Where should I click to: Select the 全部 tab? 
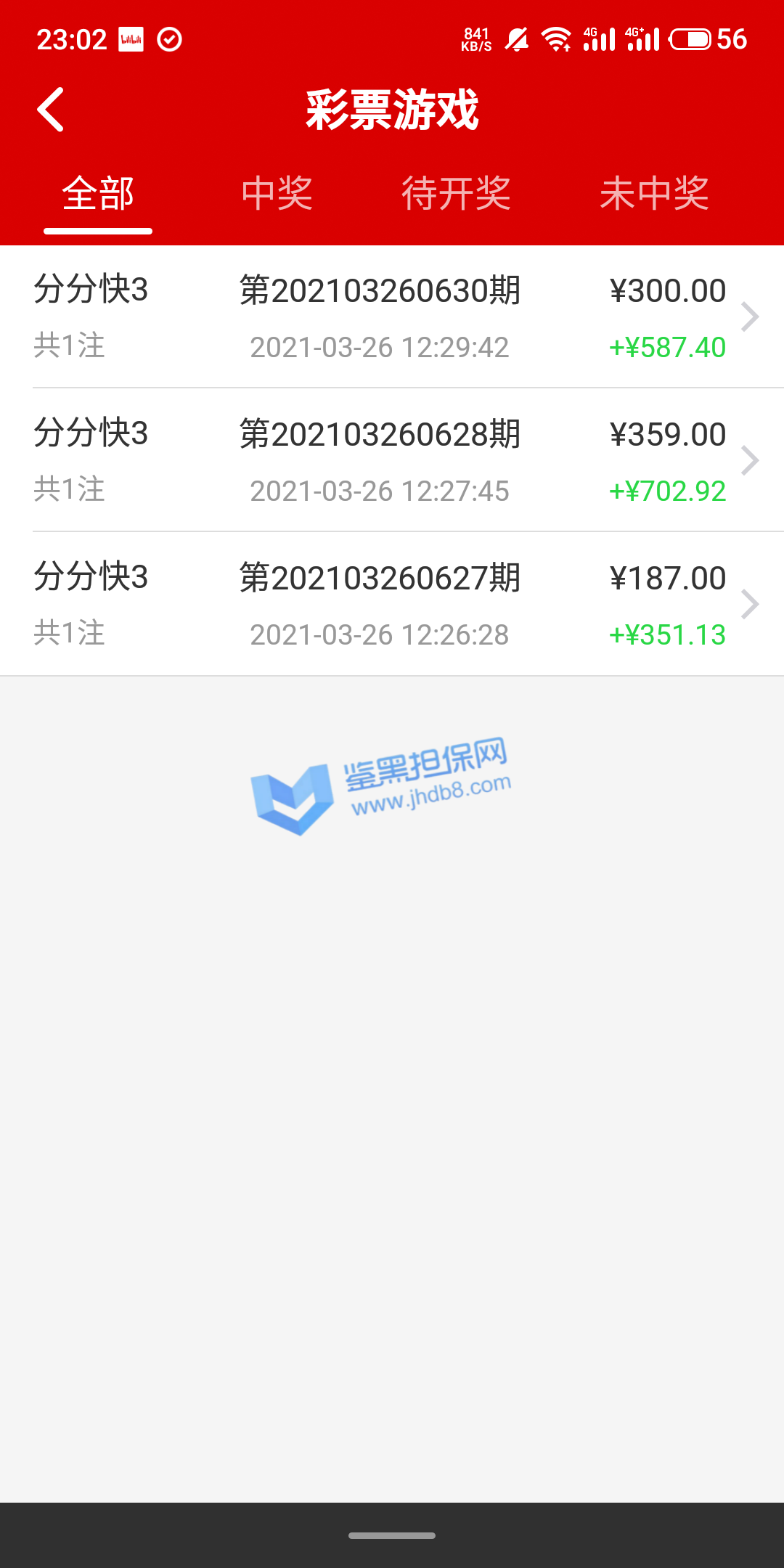tap(98, 194)
